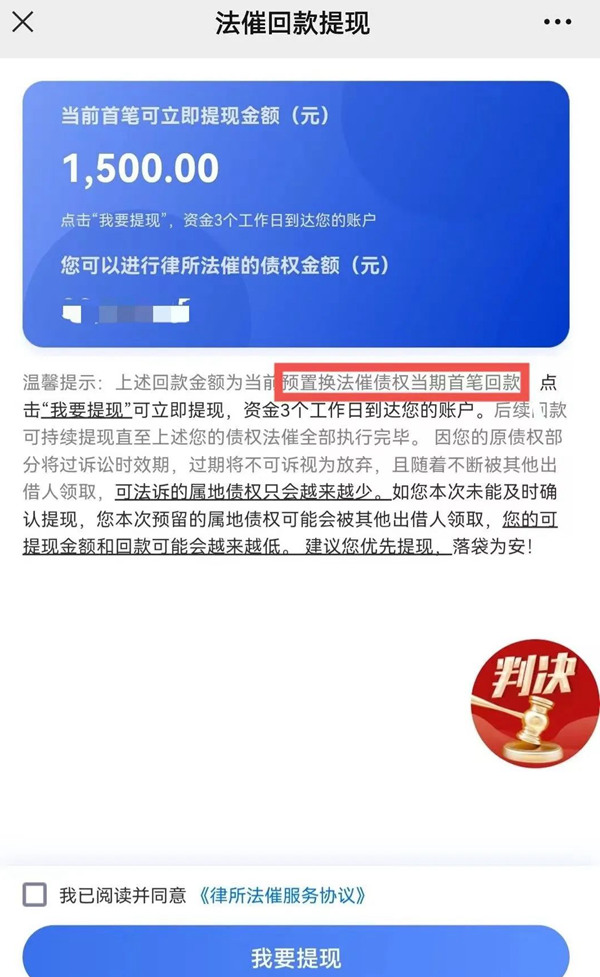This screenshot has height=977, width=600.
Task: Open the three-dot overflow menu
Action: [x=557, y=22]
